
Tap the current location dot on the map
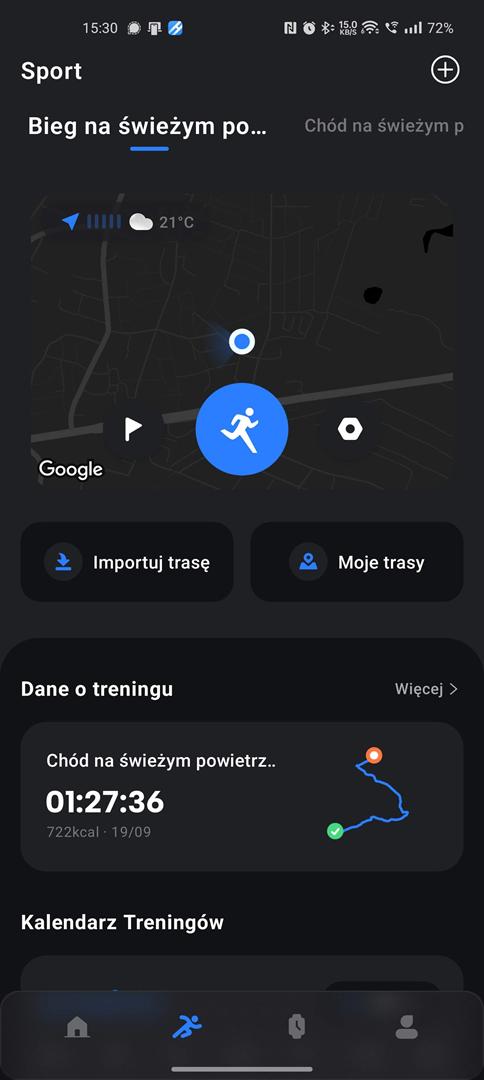pyautogui.click(x=242, y=341)
